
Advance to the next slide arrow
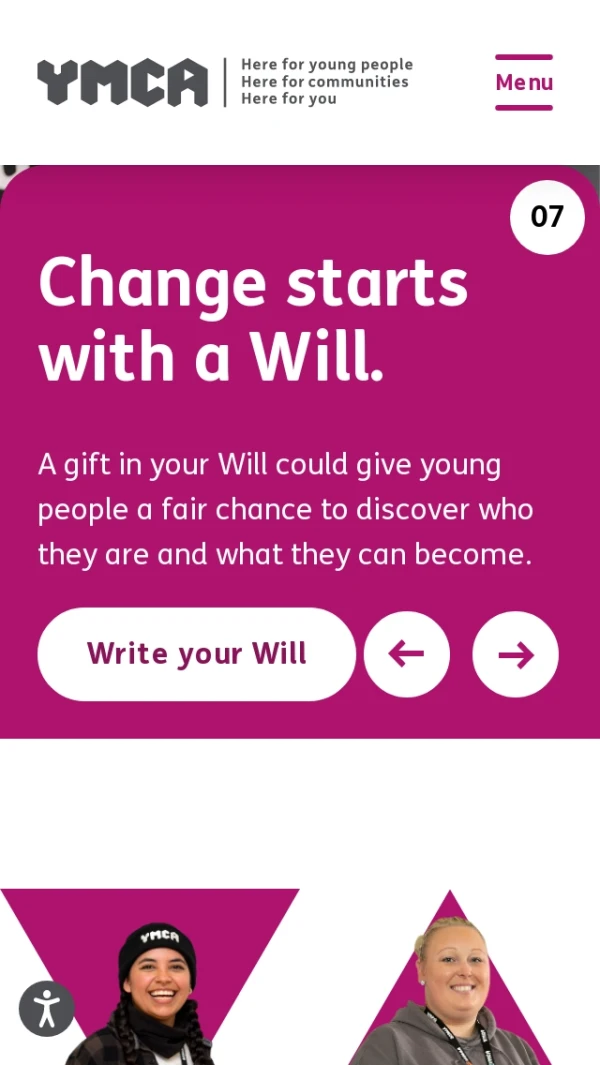(x=515, y=654)
